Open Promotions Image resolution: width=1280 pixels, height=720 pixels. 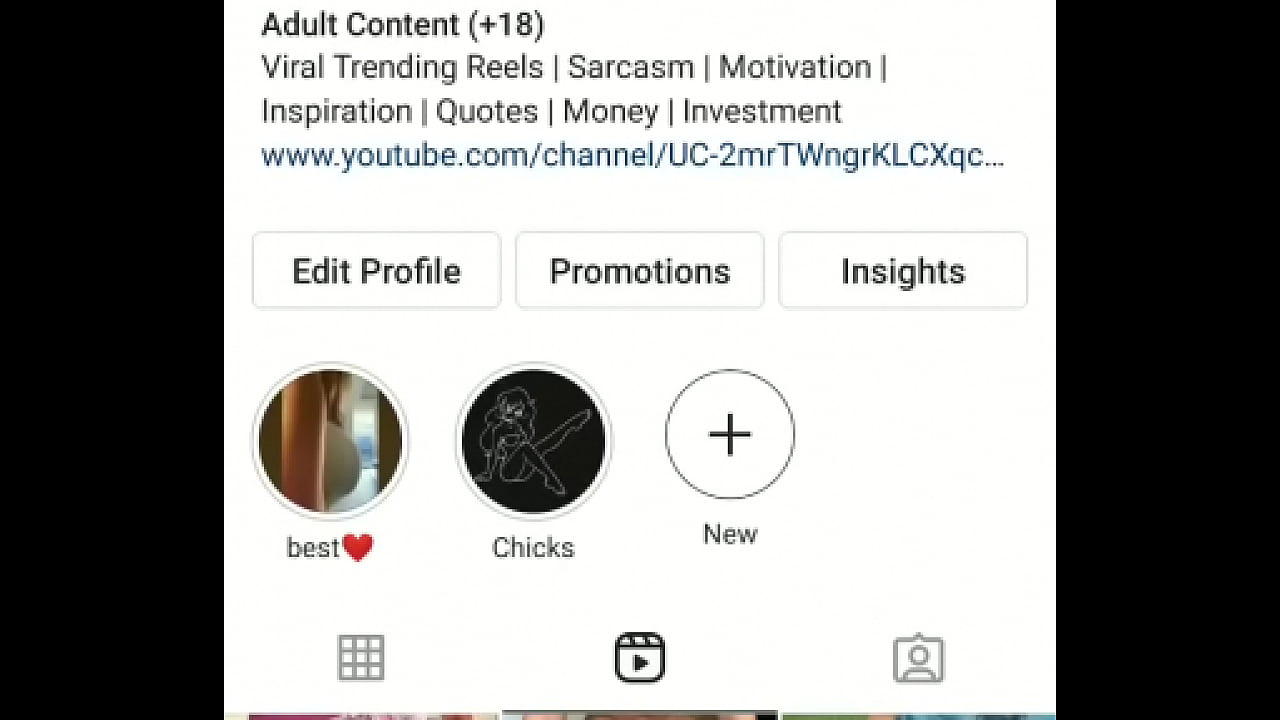coord(640,271)
